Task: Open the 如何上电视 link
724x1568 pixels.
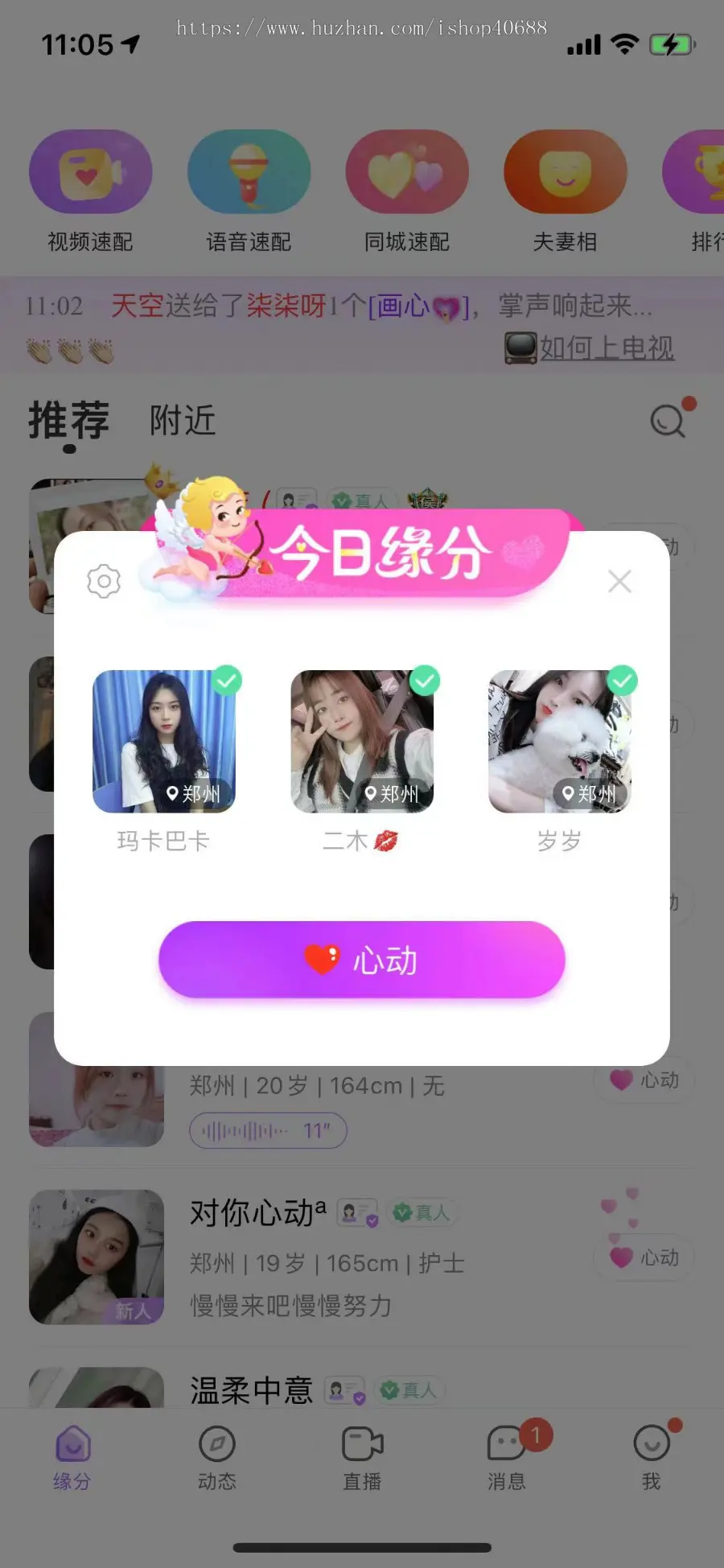Action: [606, 348]
